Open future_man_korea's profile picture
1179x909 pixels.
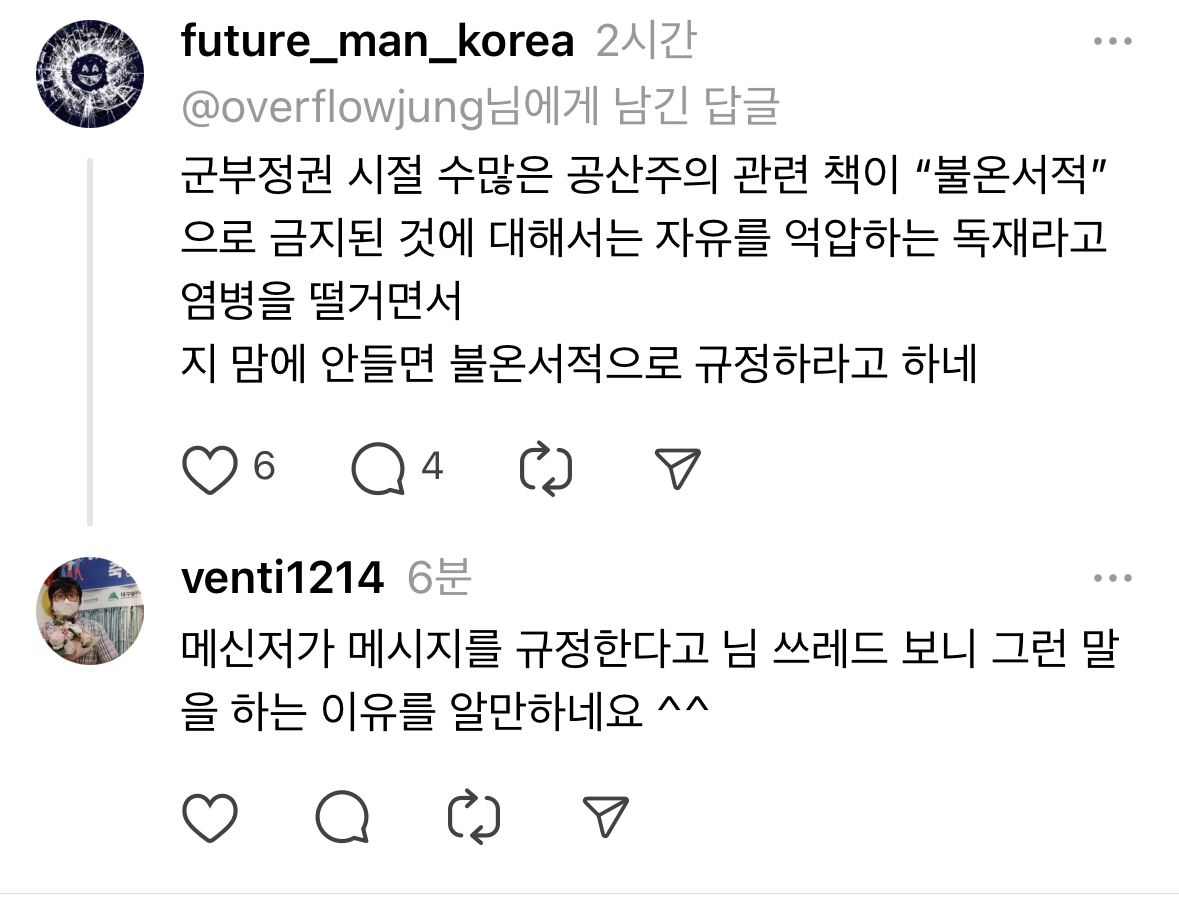click(90, 73)
